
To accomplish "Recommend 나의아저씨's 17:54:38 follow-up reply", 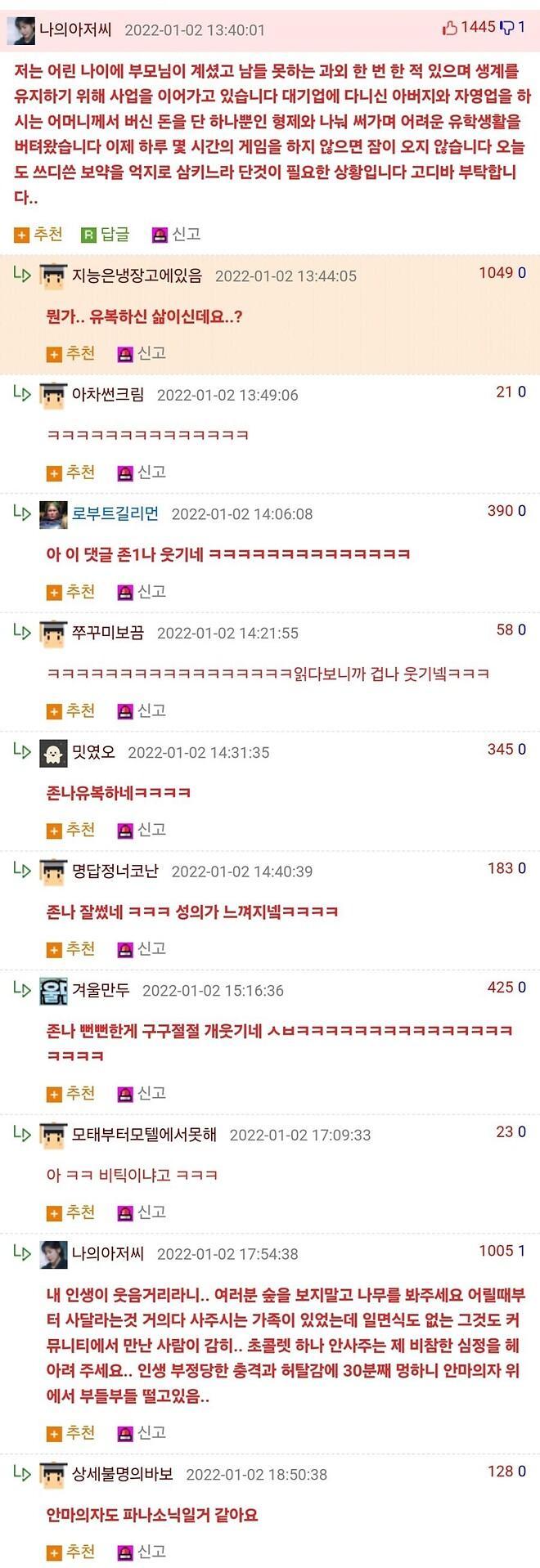I will [x=71, y=1432].
